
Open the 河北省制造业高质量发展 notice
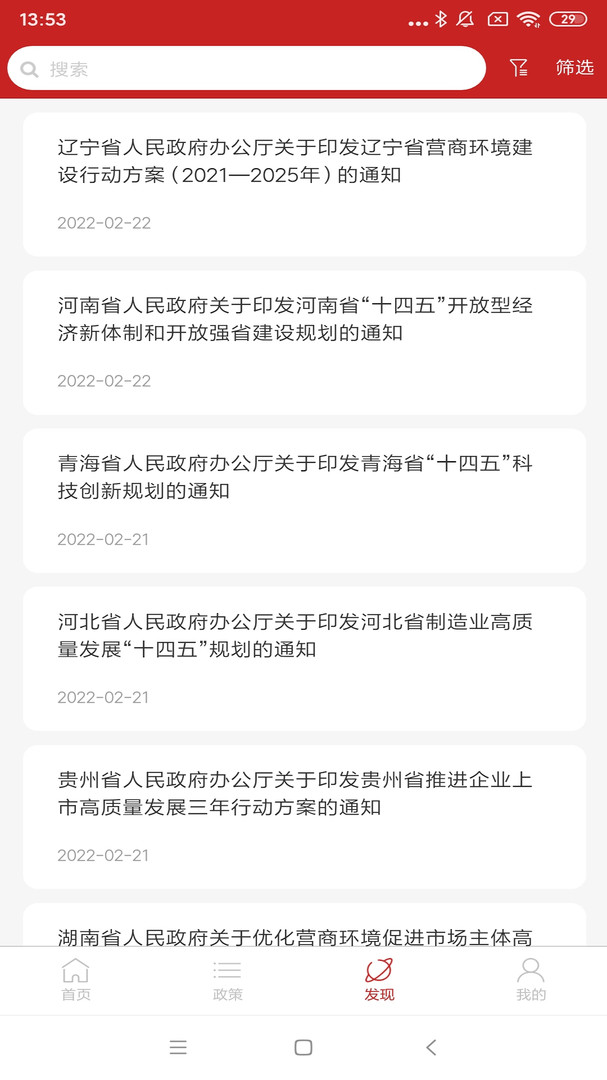tap(304, 658)
